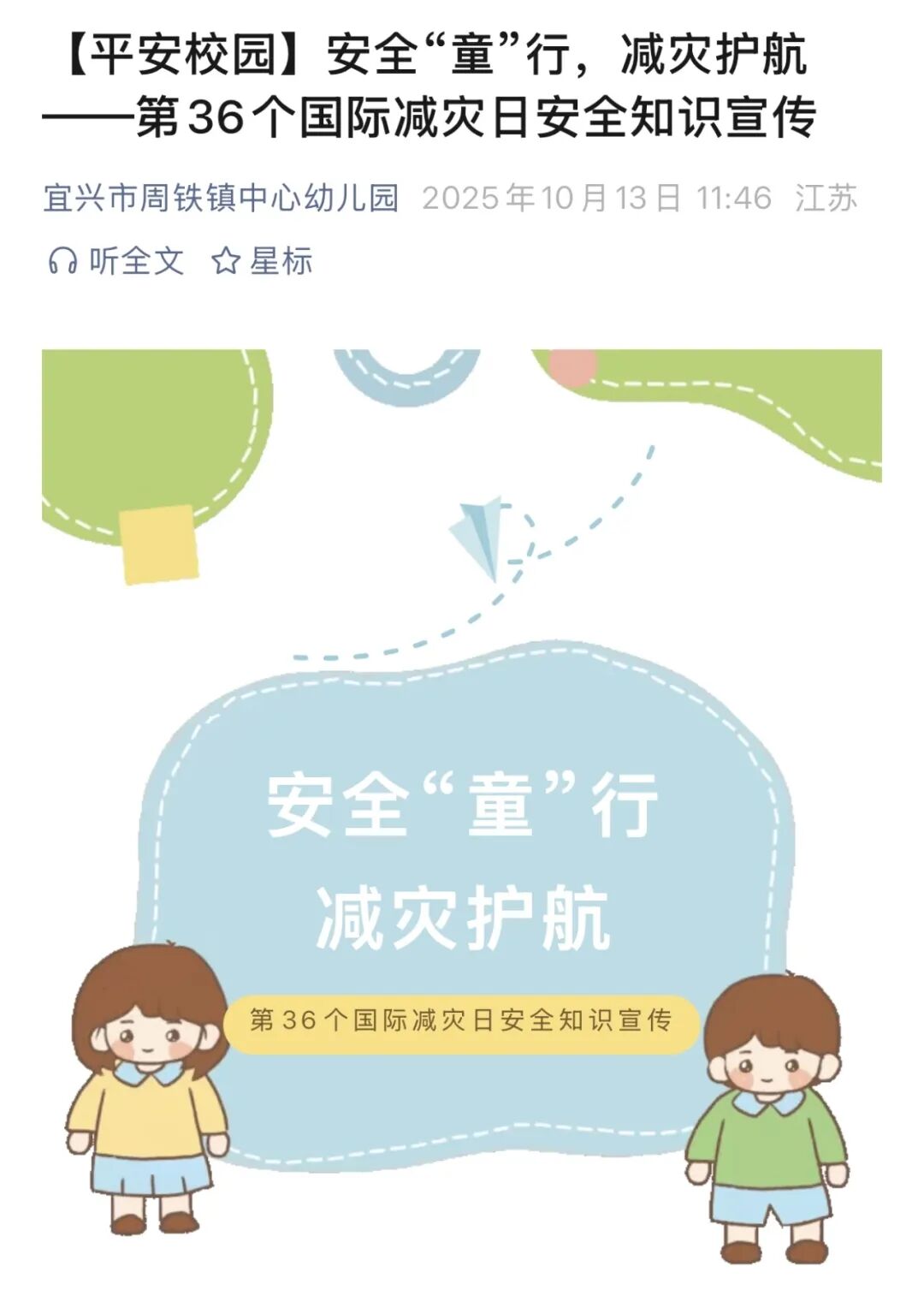The width and height of the screenshot is (924, 1290).
Task: Open the 宜兴市周铁镇中心幼儿园 account page
Action: tap(221, 198)
